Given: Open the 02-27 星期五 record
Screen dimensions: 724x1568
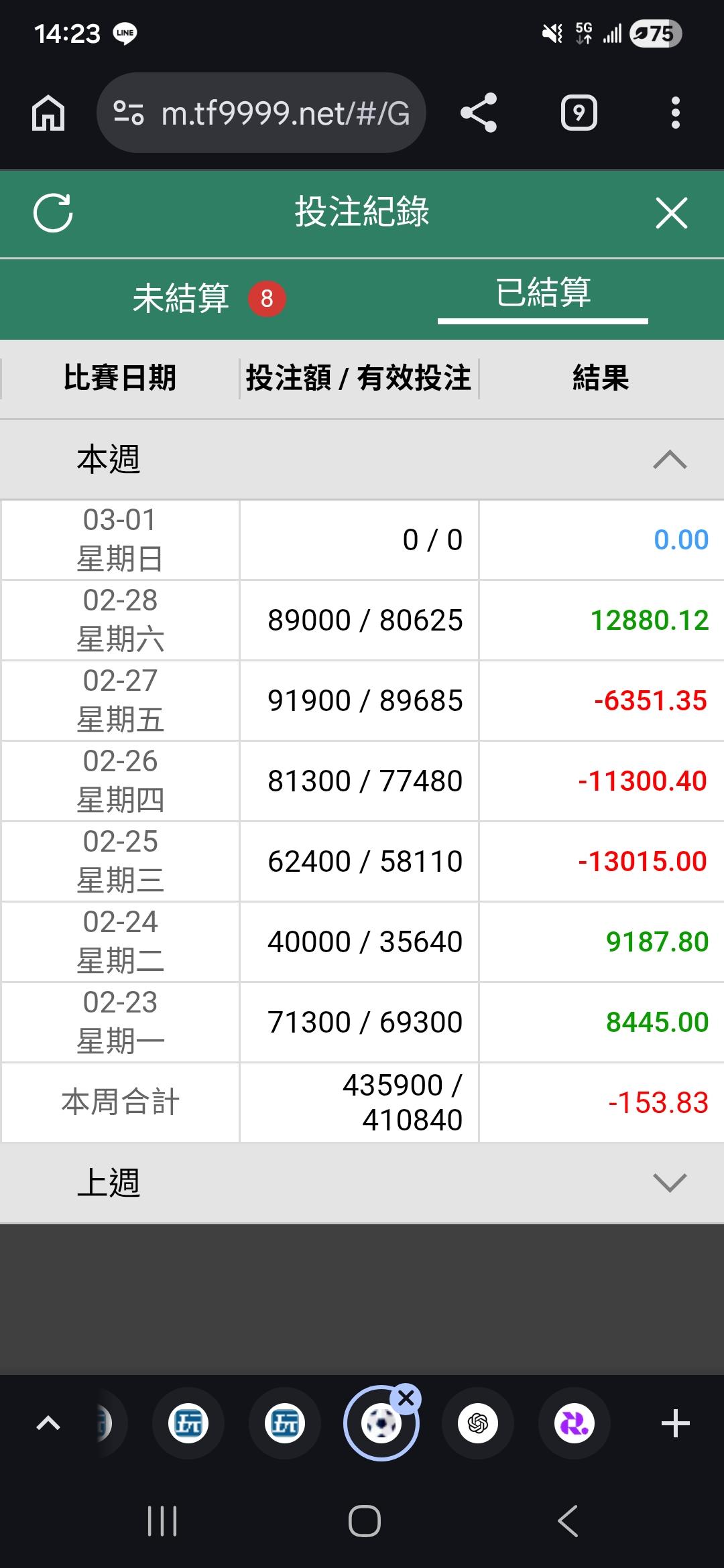Looking at the screenshot, I should (362, 700).
